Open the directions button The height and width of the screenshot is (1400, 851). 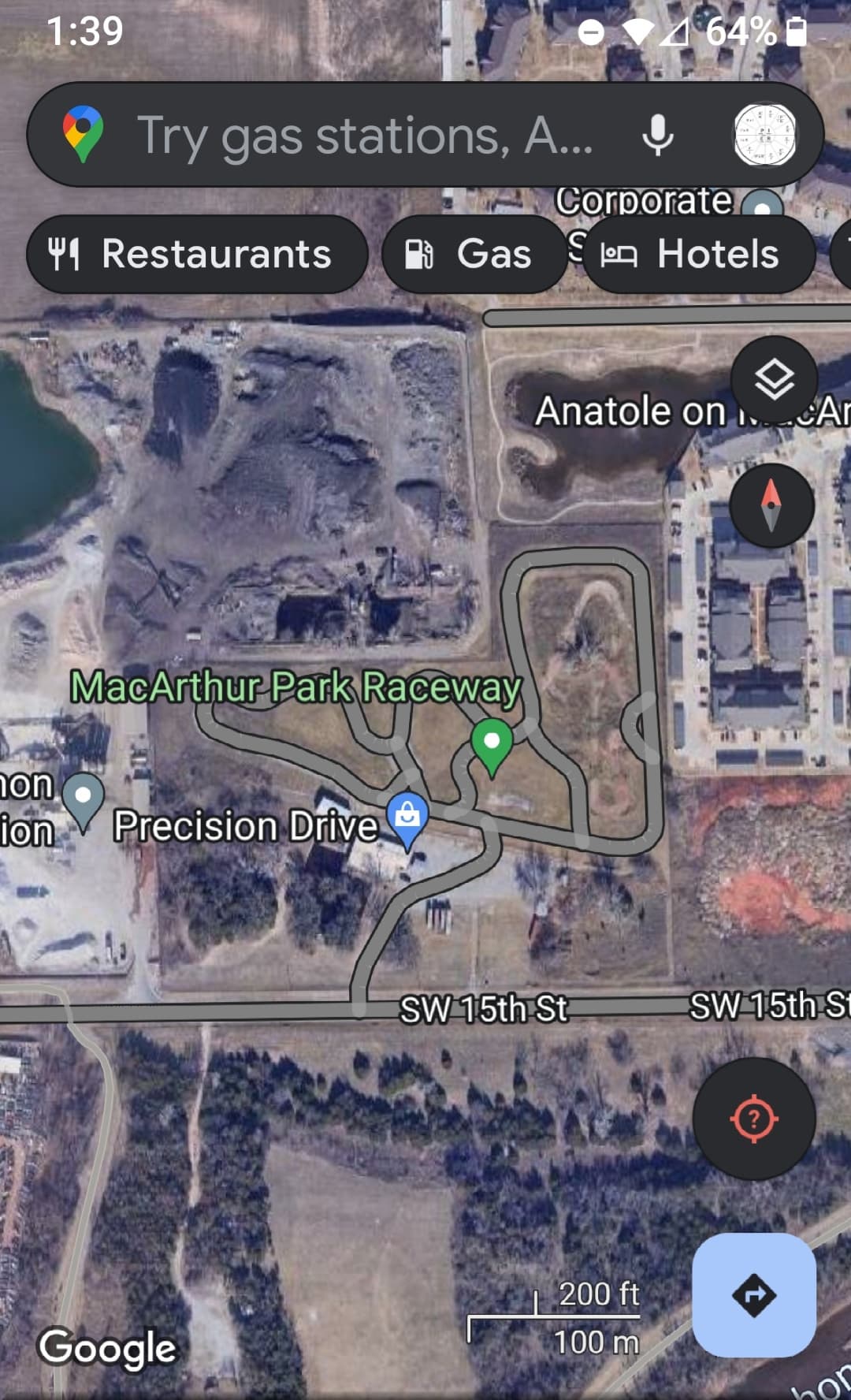754,1294
